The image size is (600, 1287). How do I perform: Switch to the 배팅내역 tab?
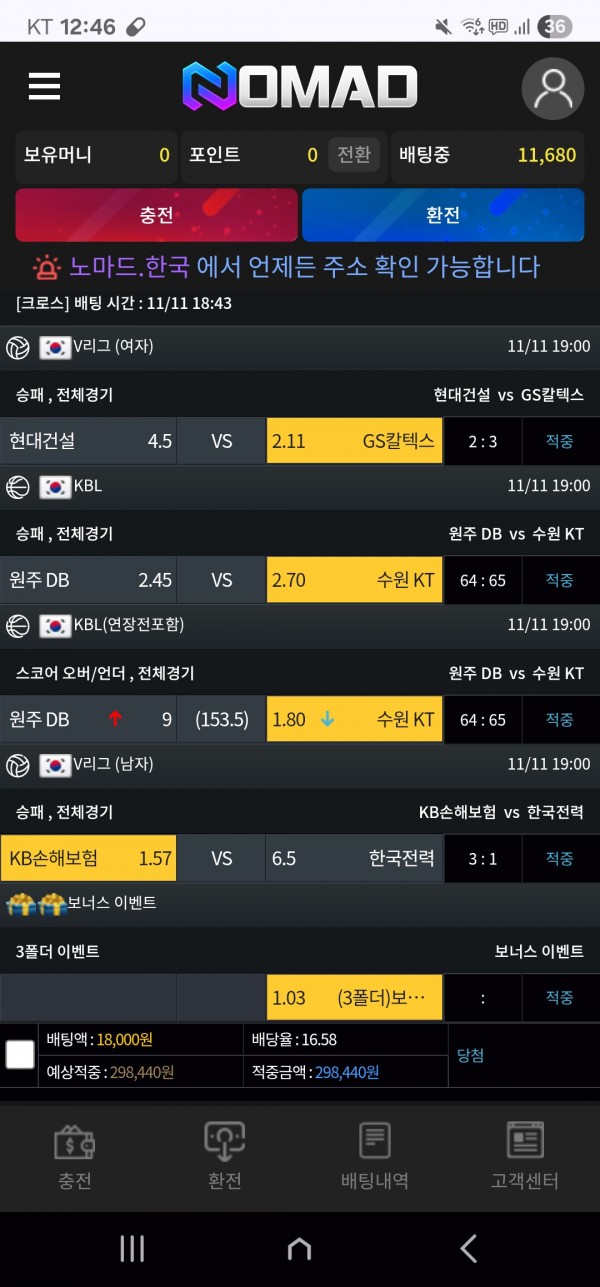coord(374,1157)
